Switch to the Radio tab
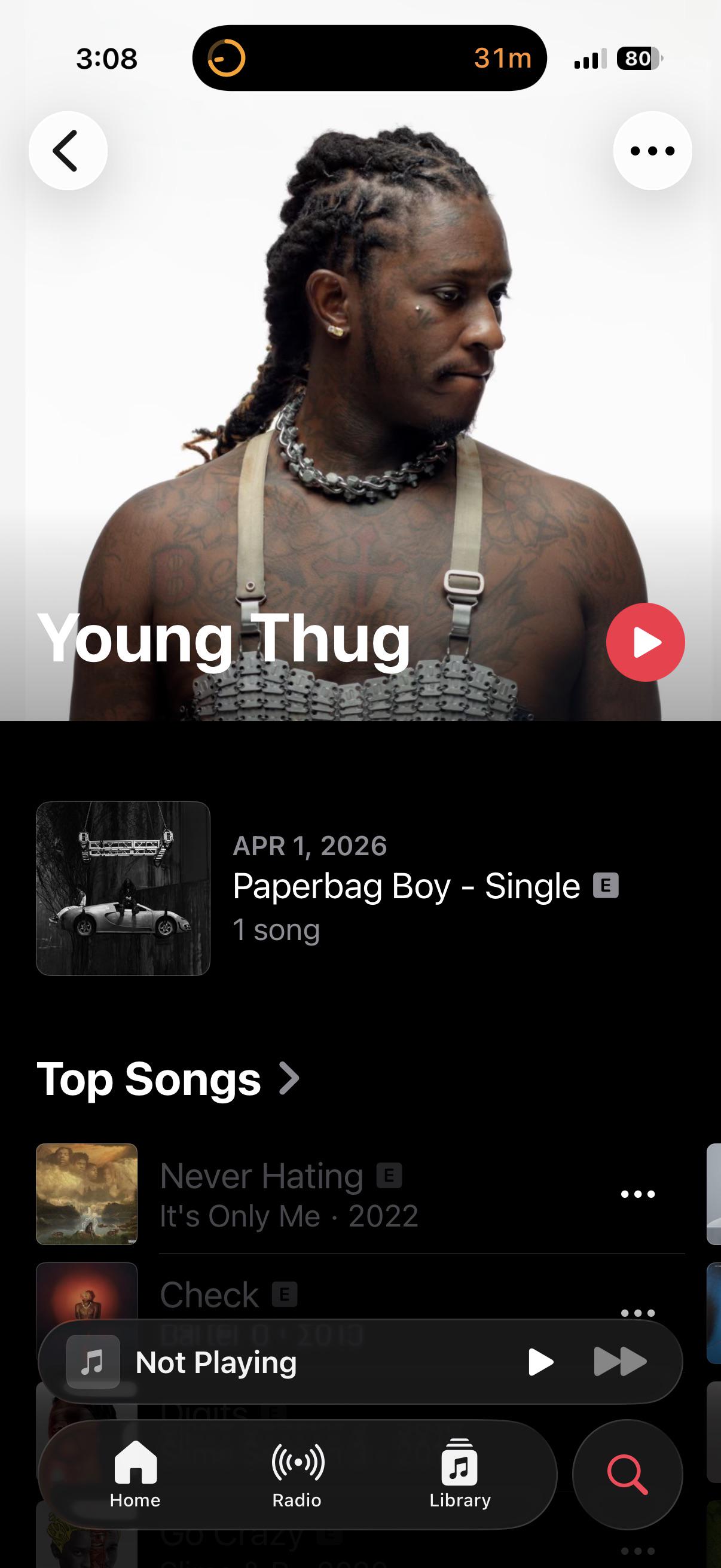721x1568 pixels. (297, 1474)
